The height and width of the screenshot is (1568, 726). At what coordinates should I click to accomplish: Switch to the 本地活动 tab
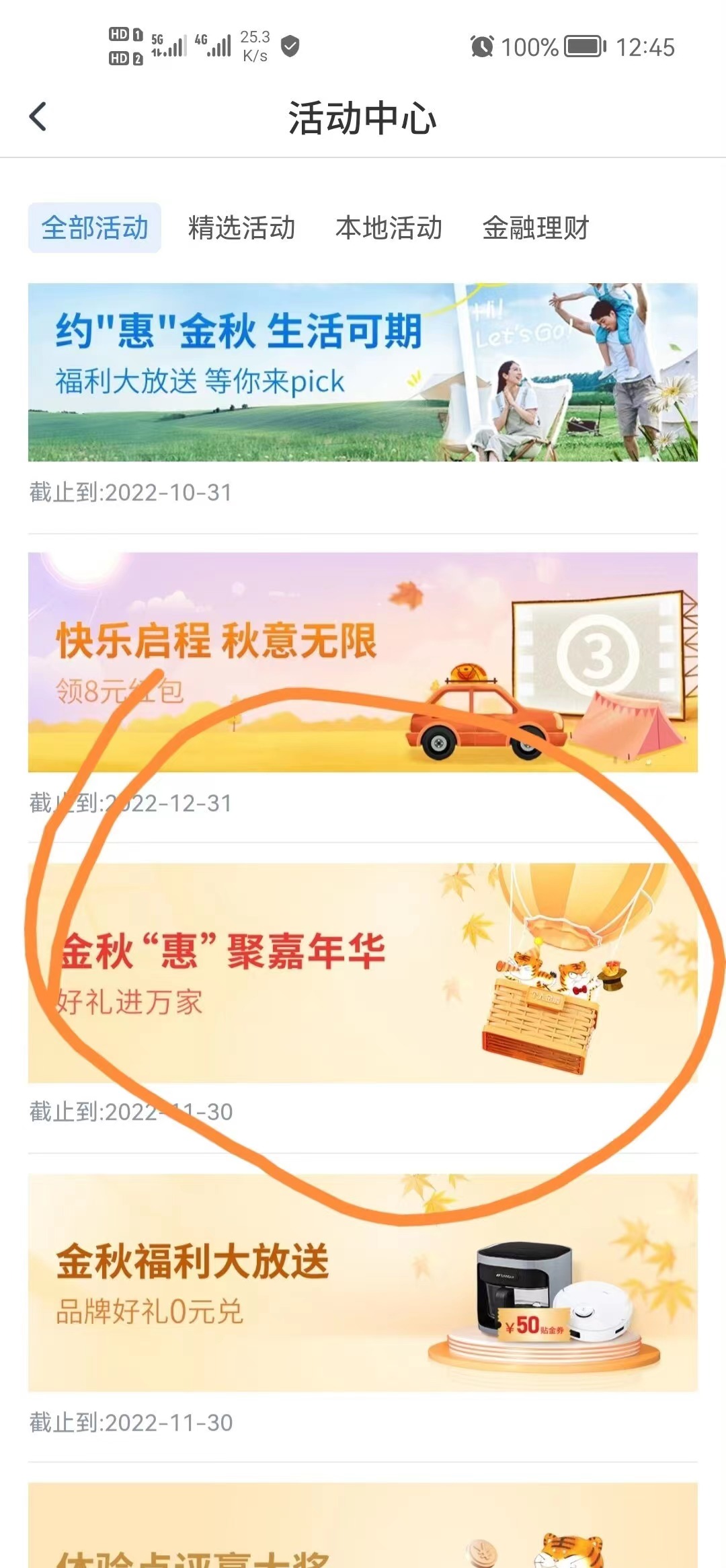click(389, 228)
